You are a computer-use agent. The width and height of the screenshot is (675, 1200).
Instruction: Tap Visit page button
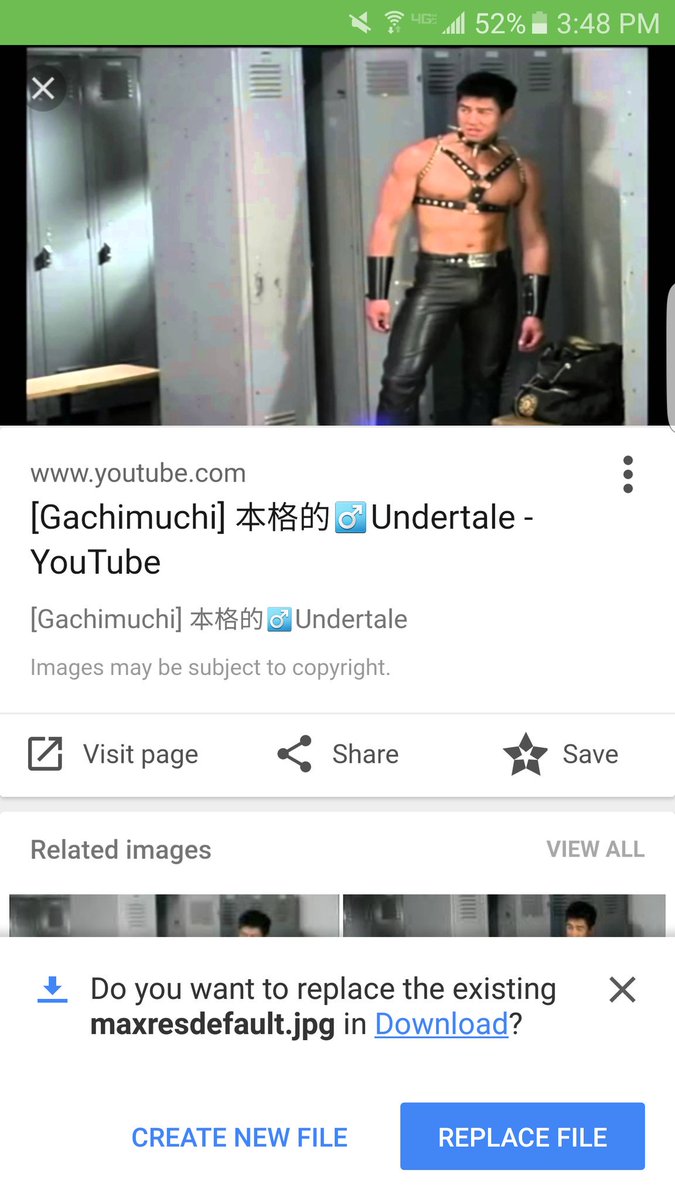tap(114, 754)
